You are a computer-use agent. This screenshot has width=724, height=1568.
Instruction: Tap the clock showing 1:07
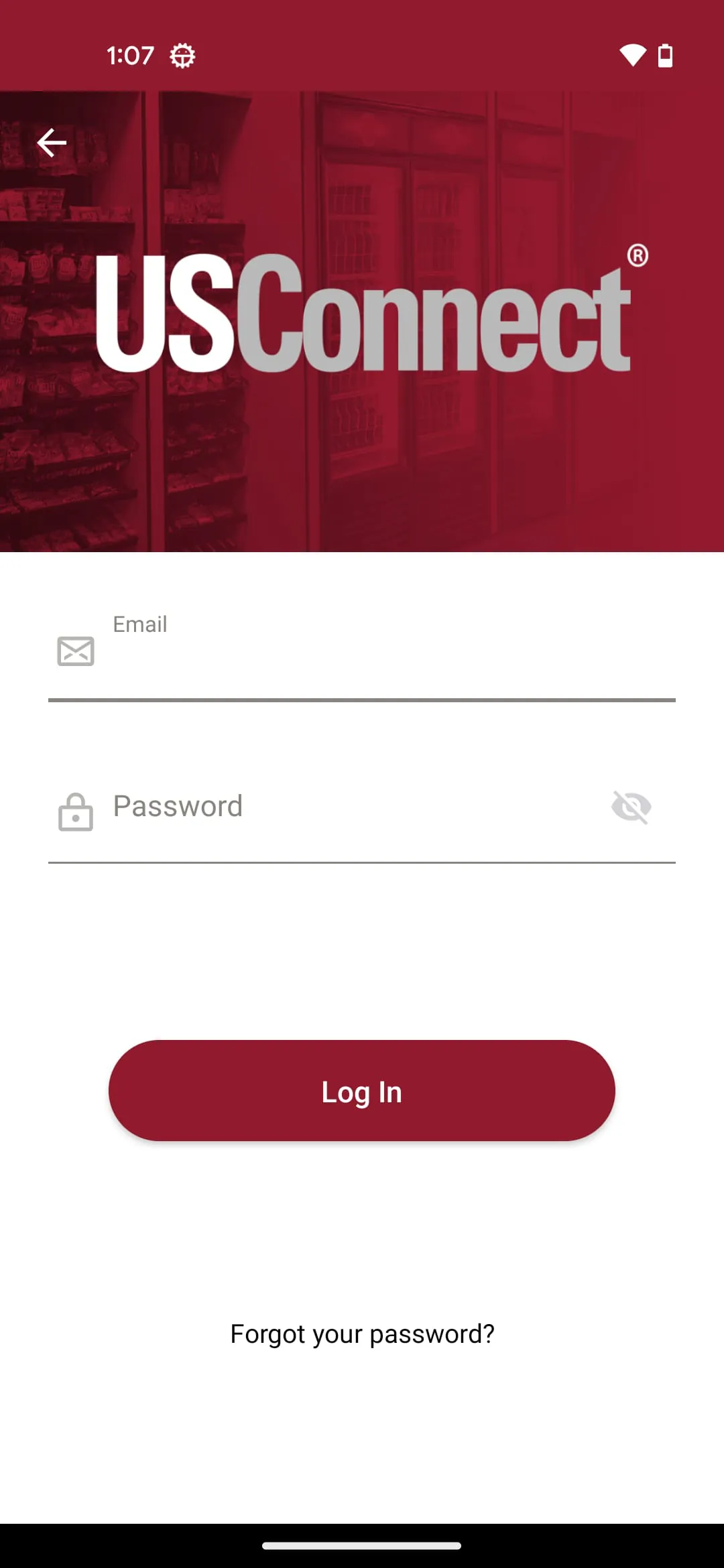[131, 56]
